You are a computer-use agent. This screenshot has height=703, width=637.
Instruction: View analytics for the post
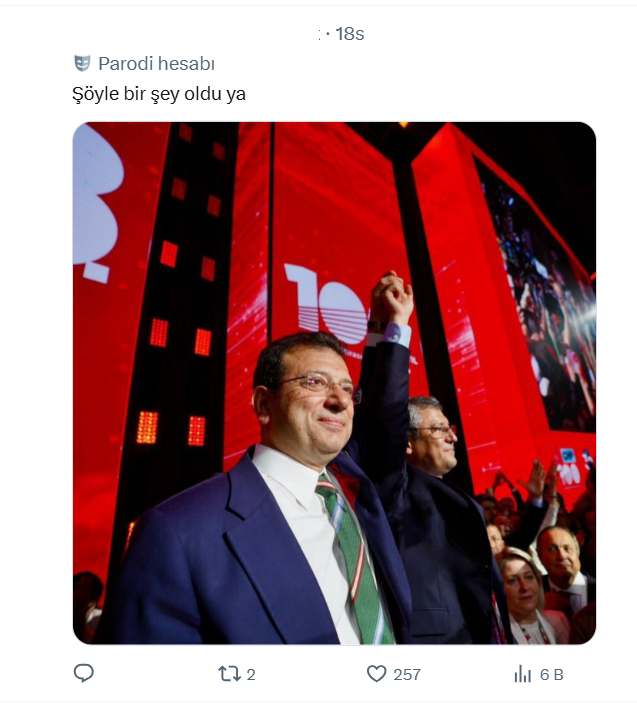[523, 674]
